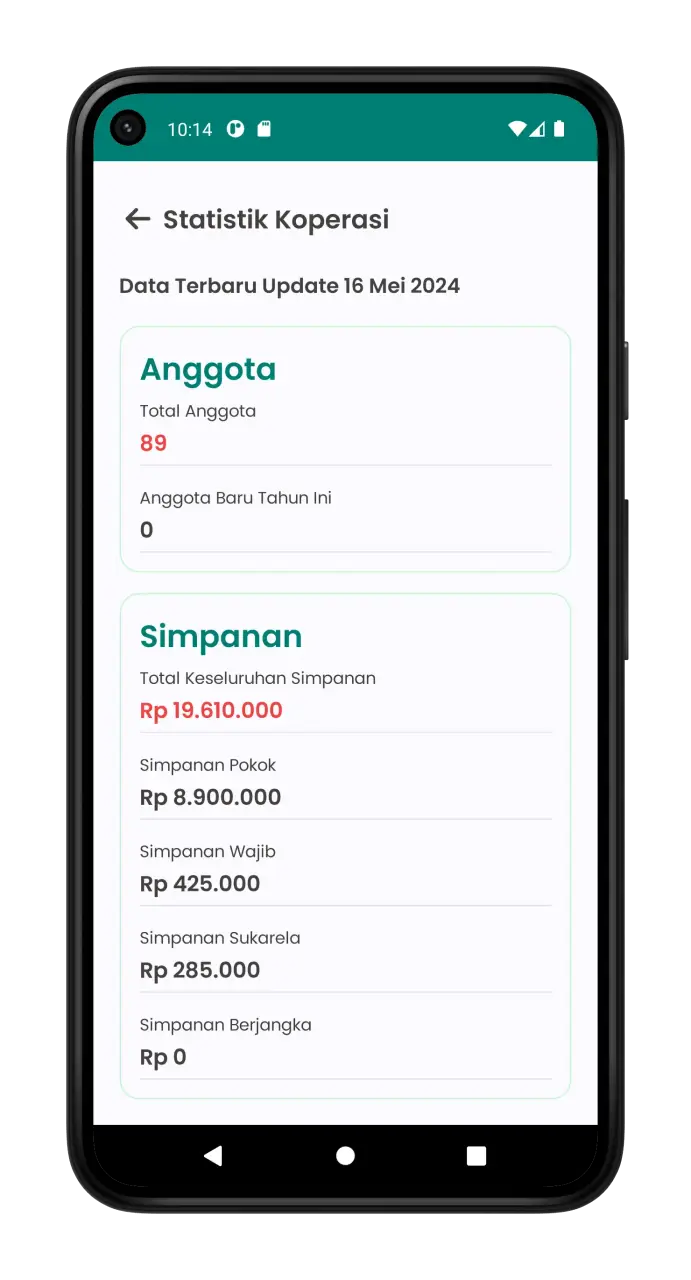Screen dimensions: 691x1280
Task: Open recent apps overview
Action: (476, 1156)
